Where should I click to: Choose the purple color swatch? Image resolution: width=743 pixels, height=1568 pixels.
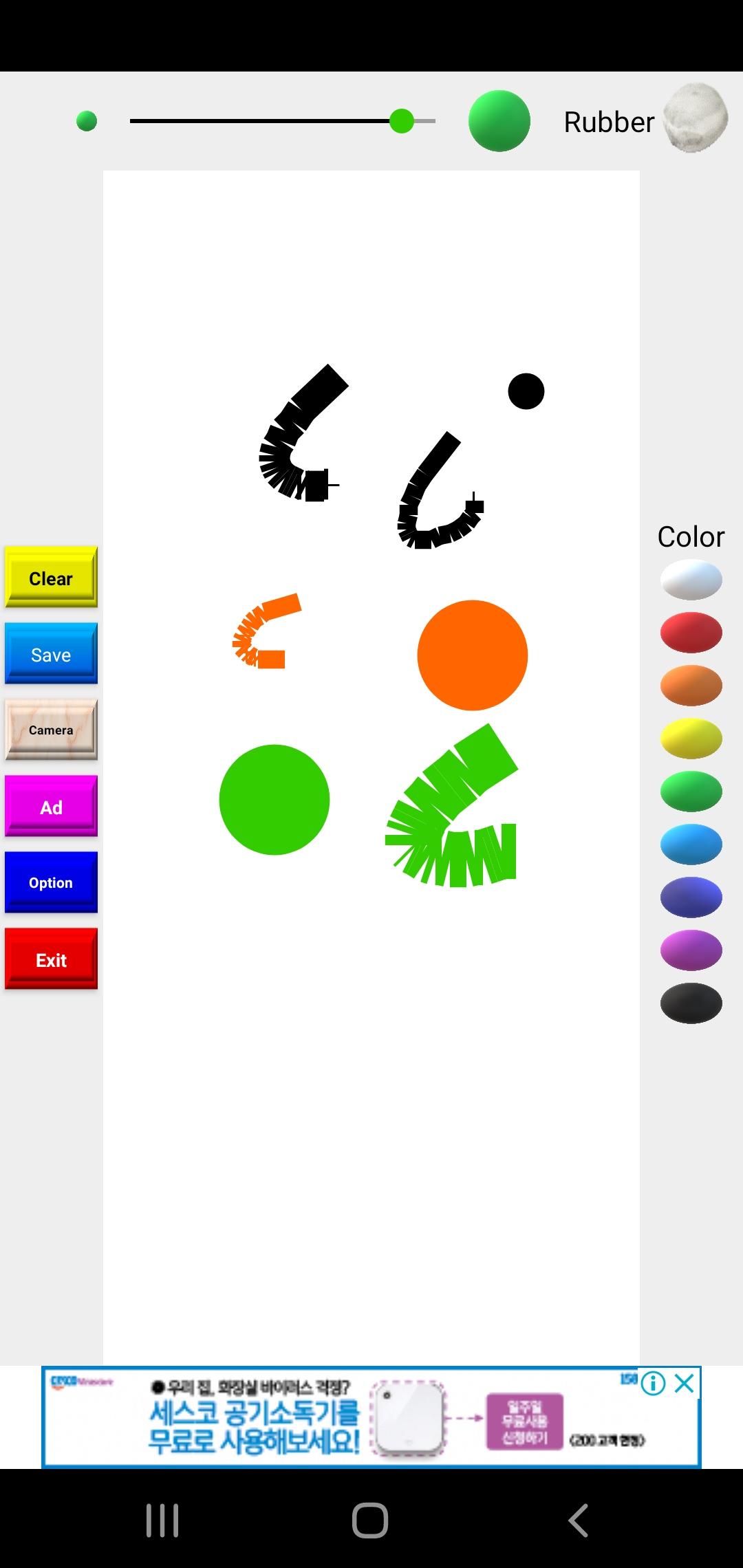(x=691, y=950)
